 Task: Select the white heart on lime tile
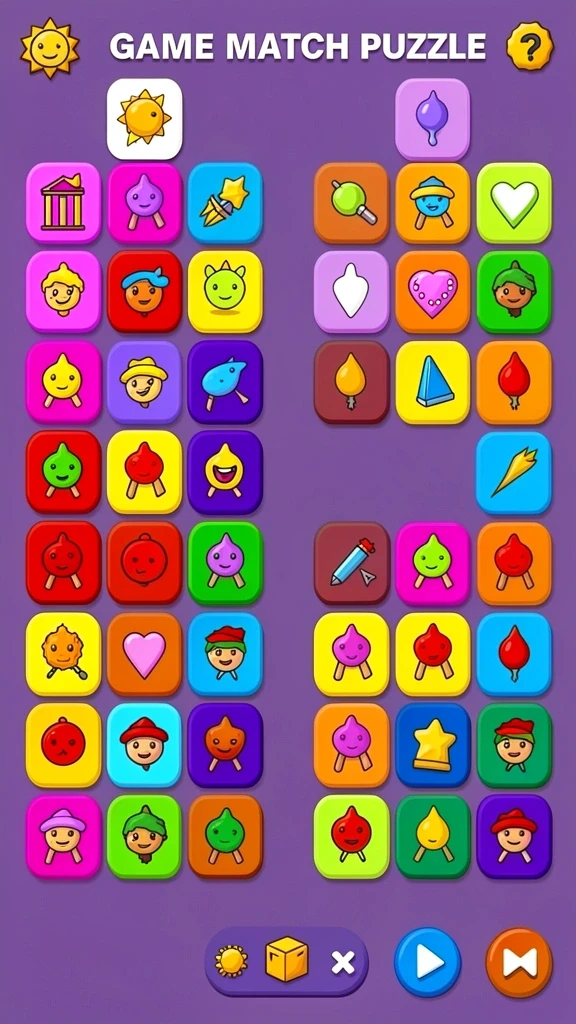pos(514,203)
